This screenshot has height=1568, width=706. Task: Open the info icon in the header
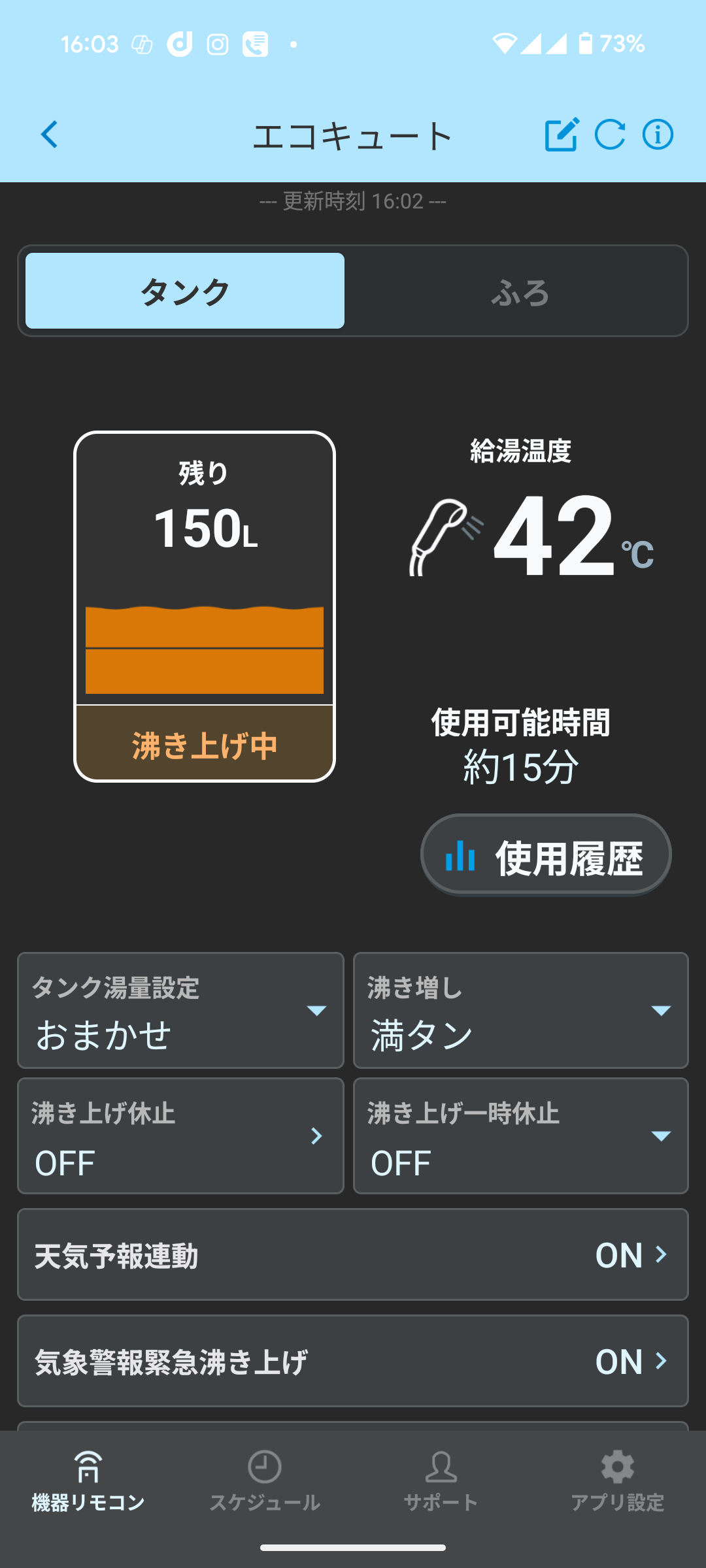(x=658, y=135)
